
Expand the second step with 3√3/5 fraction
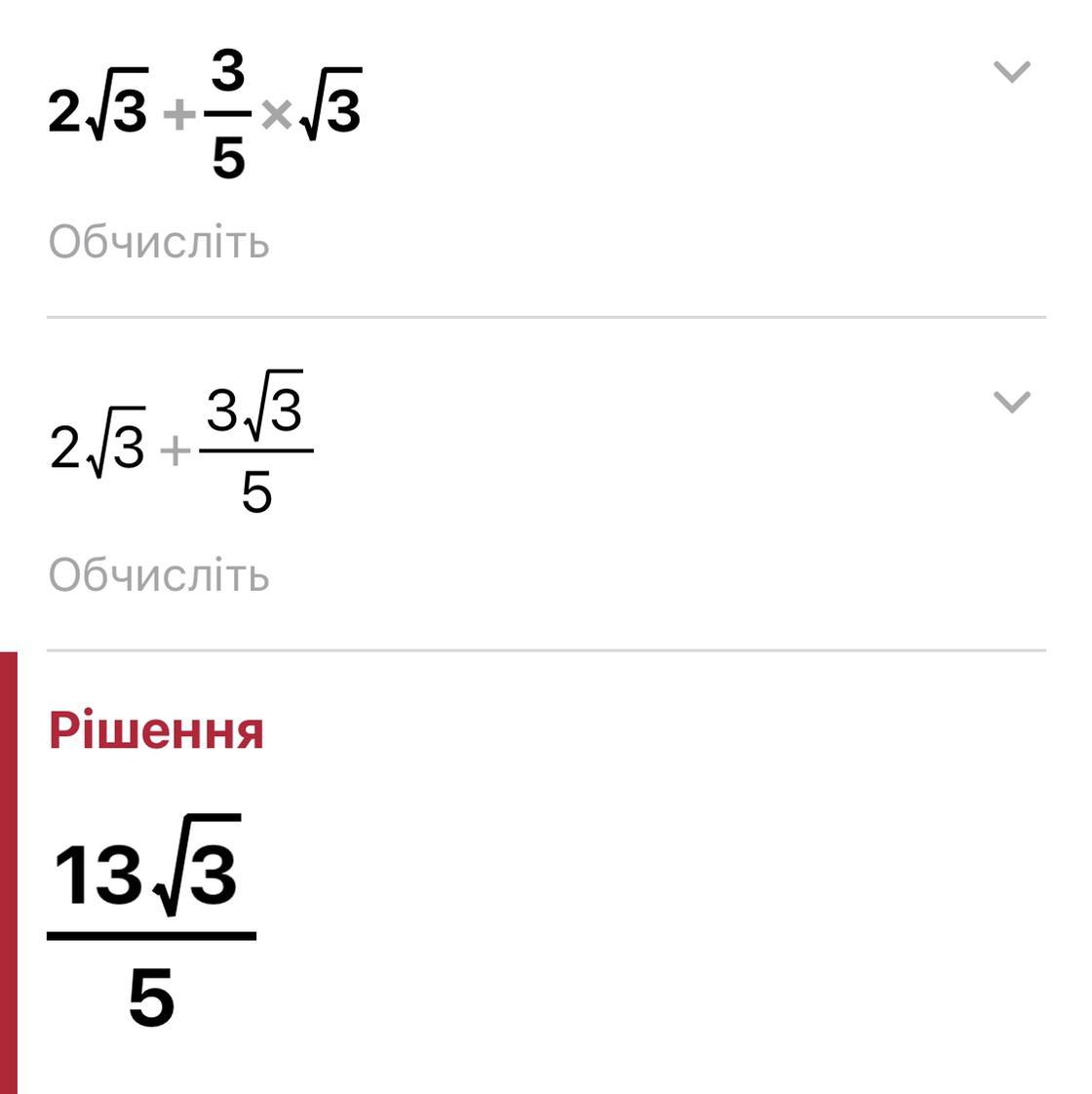coord(1012,403)
